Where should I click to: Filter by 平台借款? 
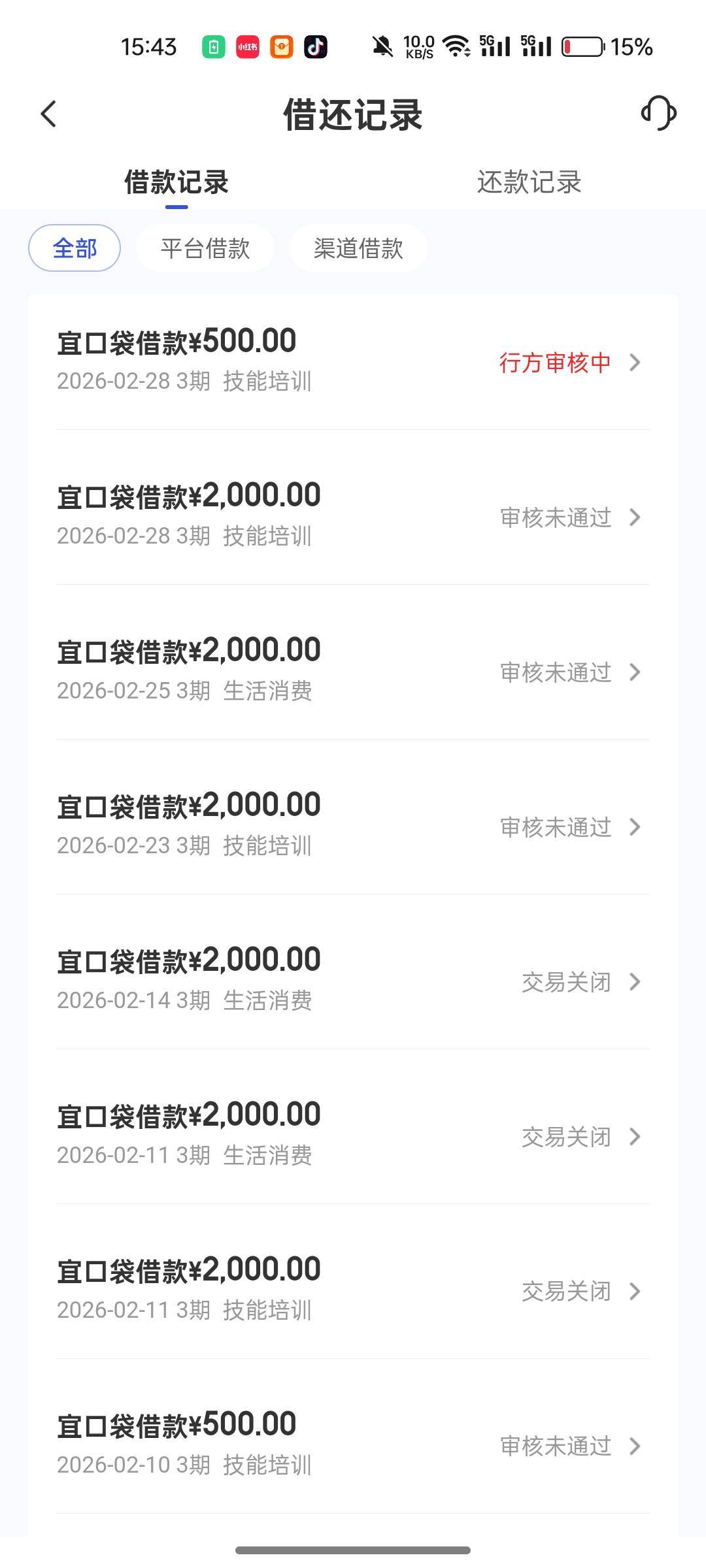point(205,248)
